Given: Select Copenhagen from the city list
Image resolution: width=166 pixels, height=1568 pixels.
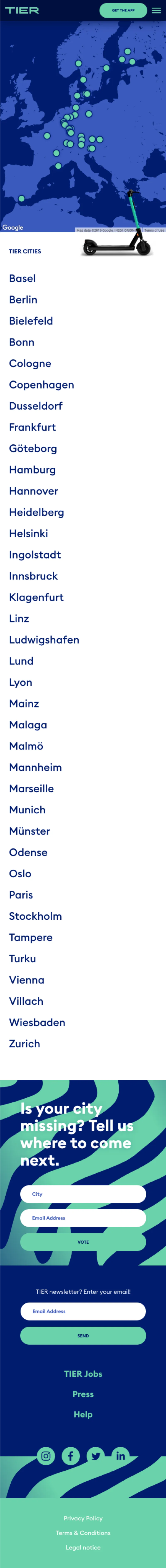Looking at the screenshot, I should pos(41,385).
